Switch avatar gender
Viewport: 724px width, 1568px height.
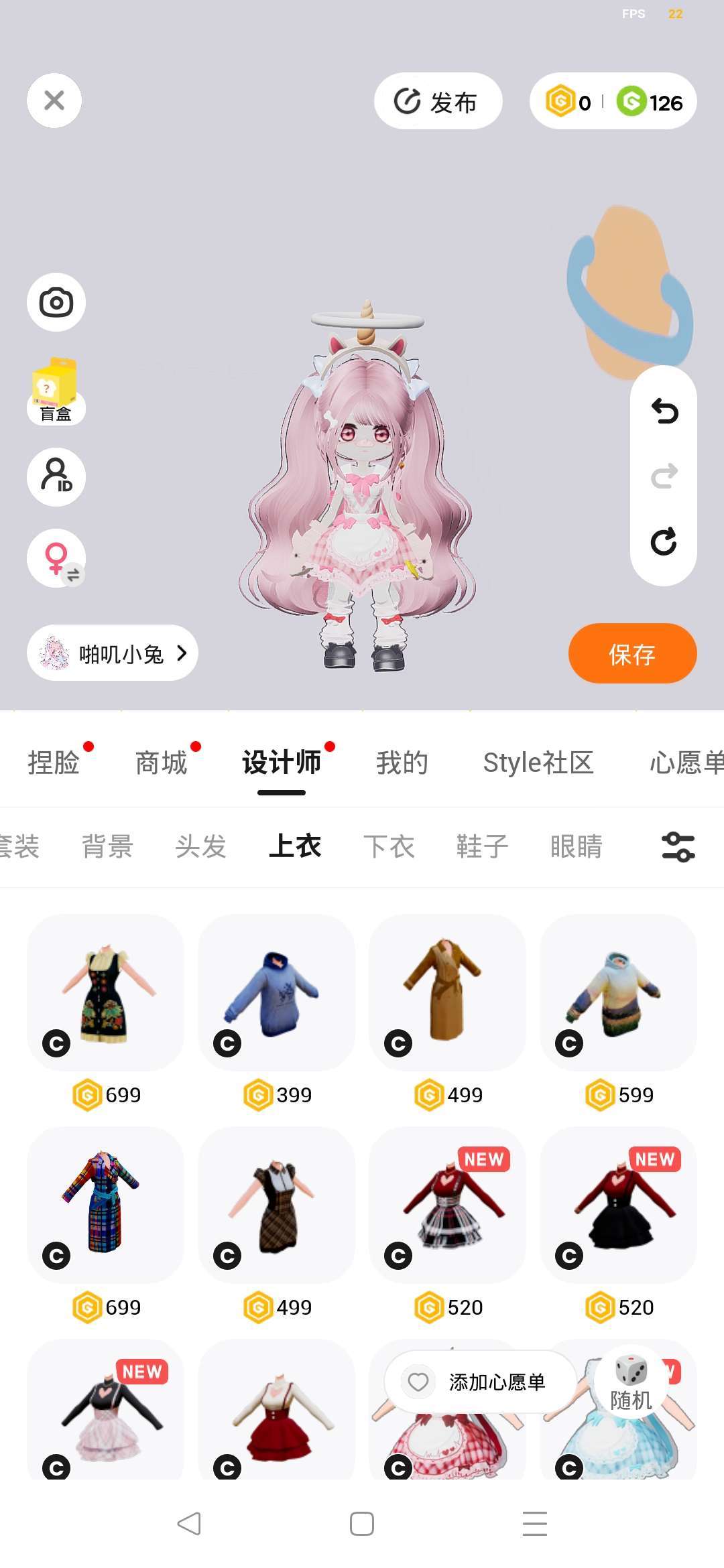click(x=56, y=558)
